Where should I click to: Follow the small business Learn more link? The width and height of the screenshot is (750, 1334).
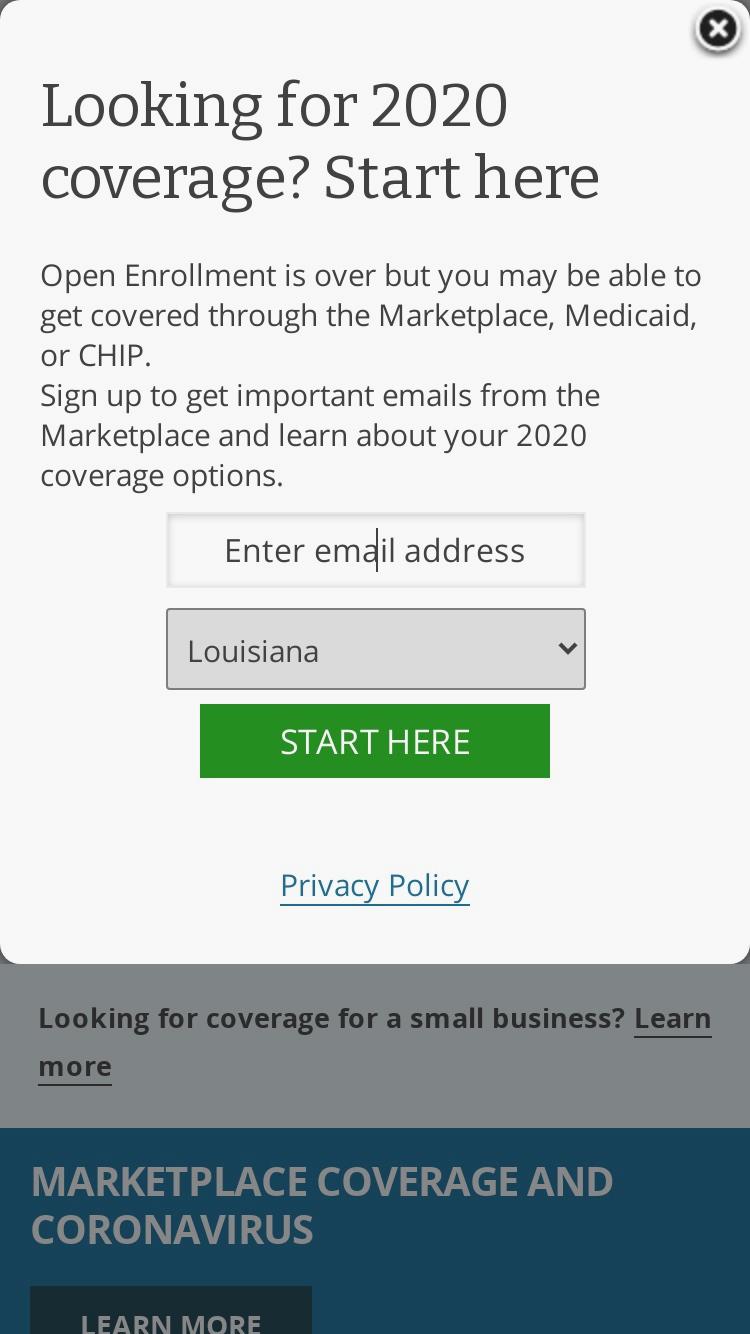(x=672, y=1019)
